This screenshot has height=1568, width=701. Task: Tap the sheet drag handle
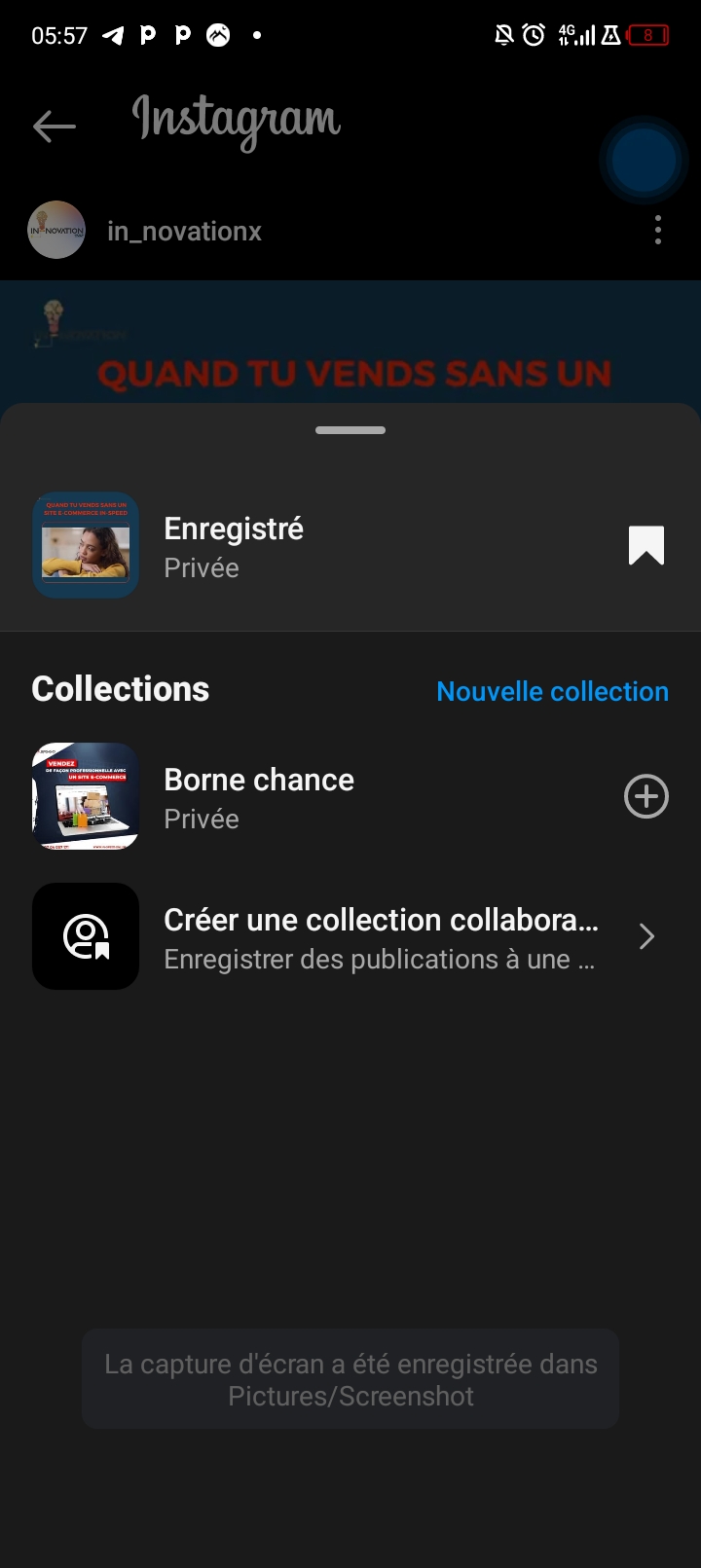(x=350, y=430)
